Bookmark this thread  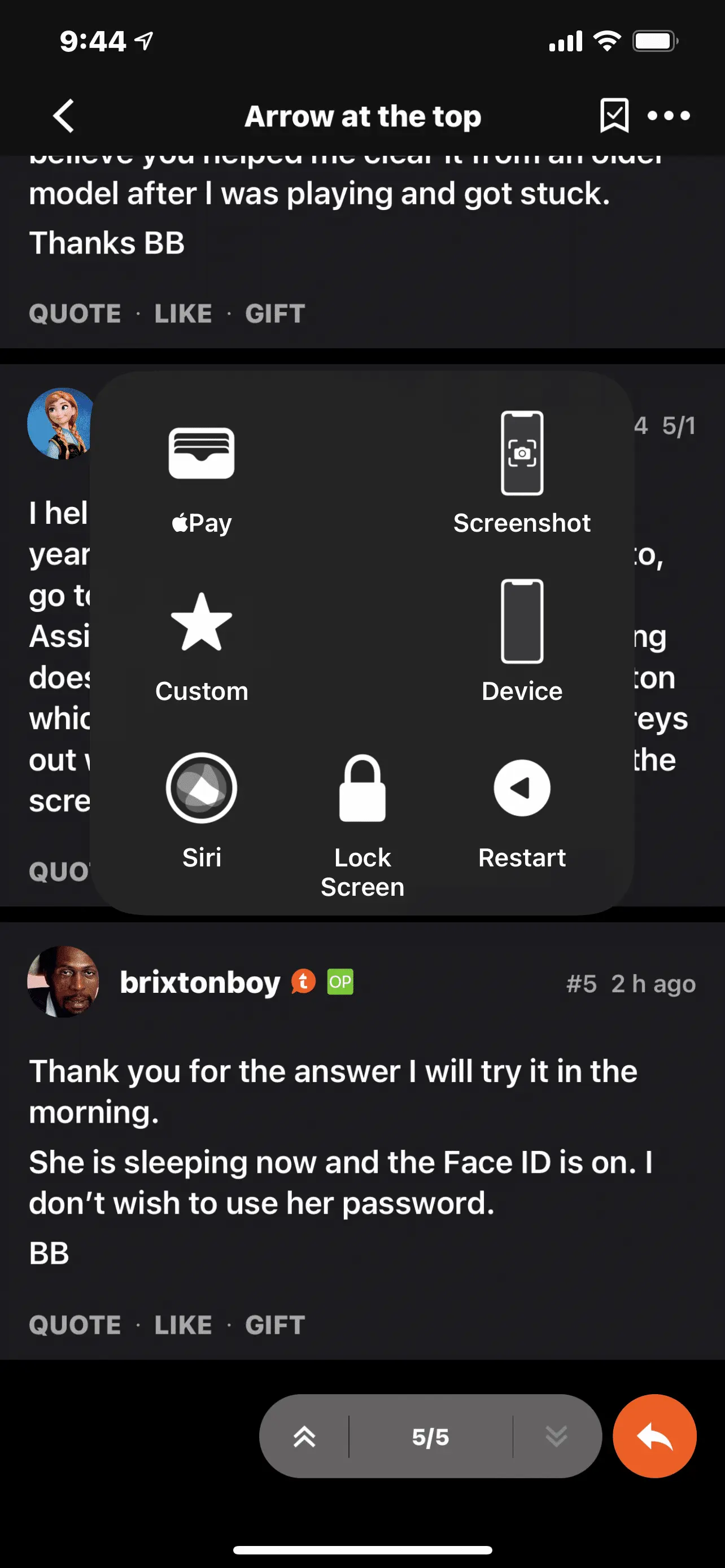tap(614, 115)
